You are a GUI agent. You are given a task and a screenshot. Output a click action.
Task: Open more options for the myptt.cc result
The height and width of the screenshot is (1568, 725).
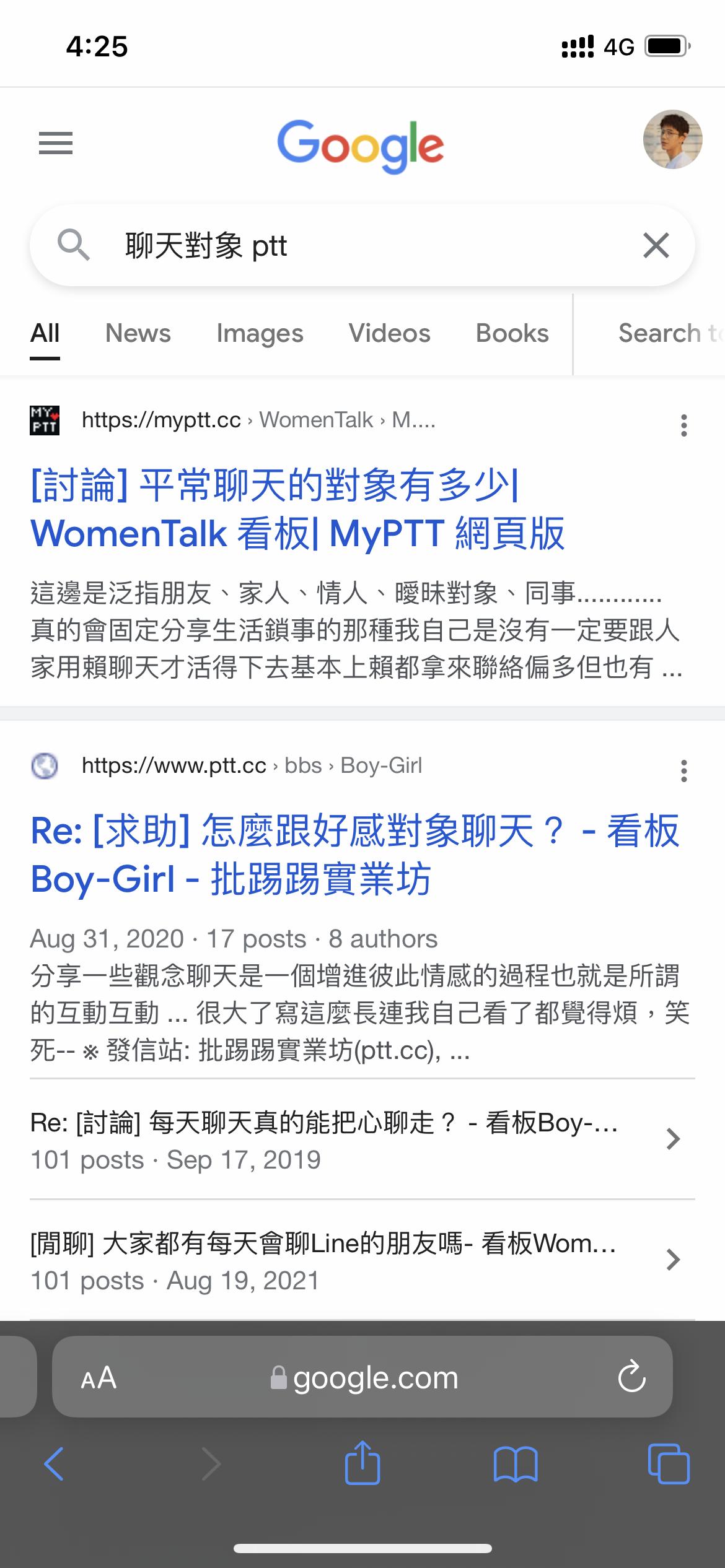tap(684, 425)
